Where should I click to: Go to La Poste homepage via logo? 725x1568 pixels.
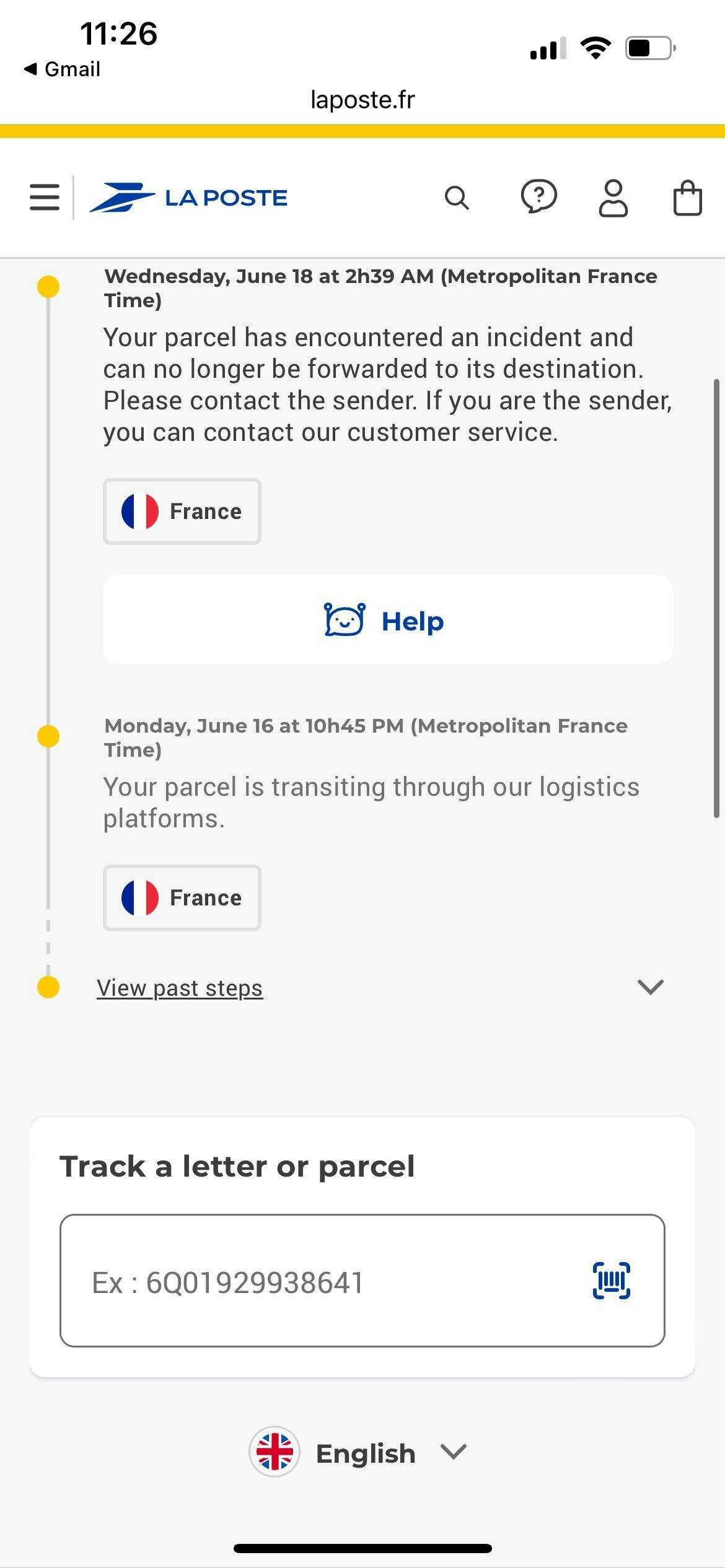pos(188,198)
